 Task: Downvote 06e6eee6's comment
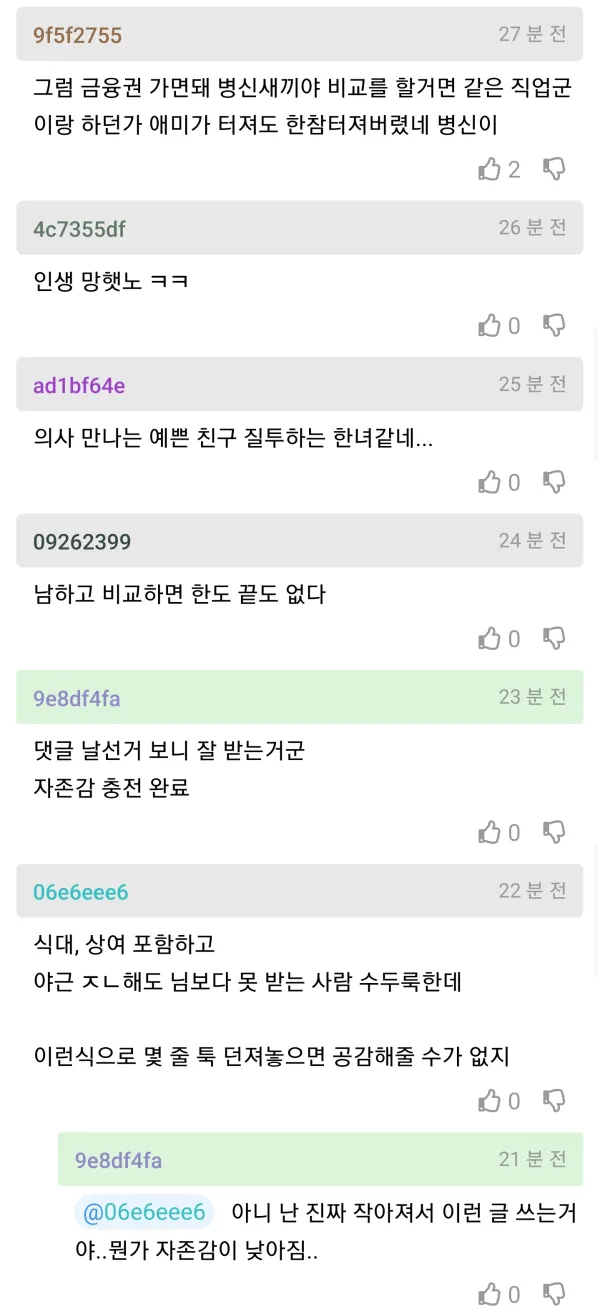(x=554, y=1101)
